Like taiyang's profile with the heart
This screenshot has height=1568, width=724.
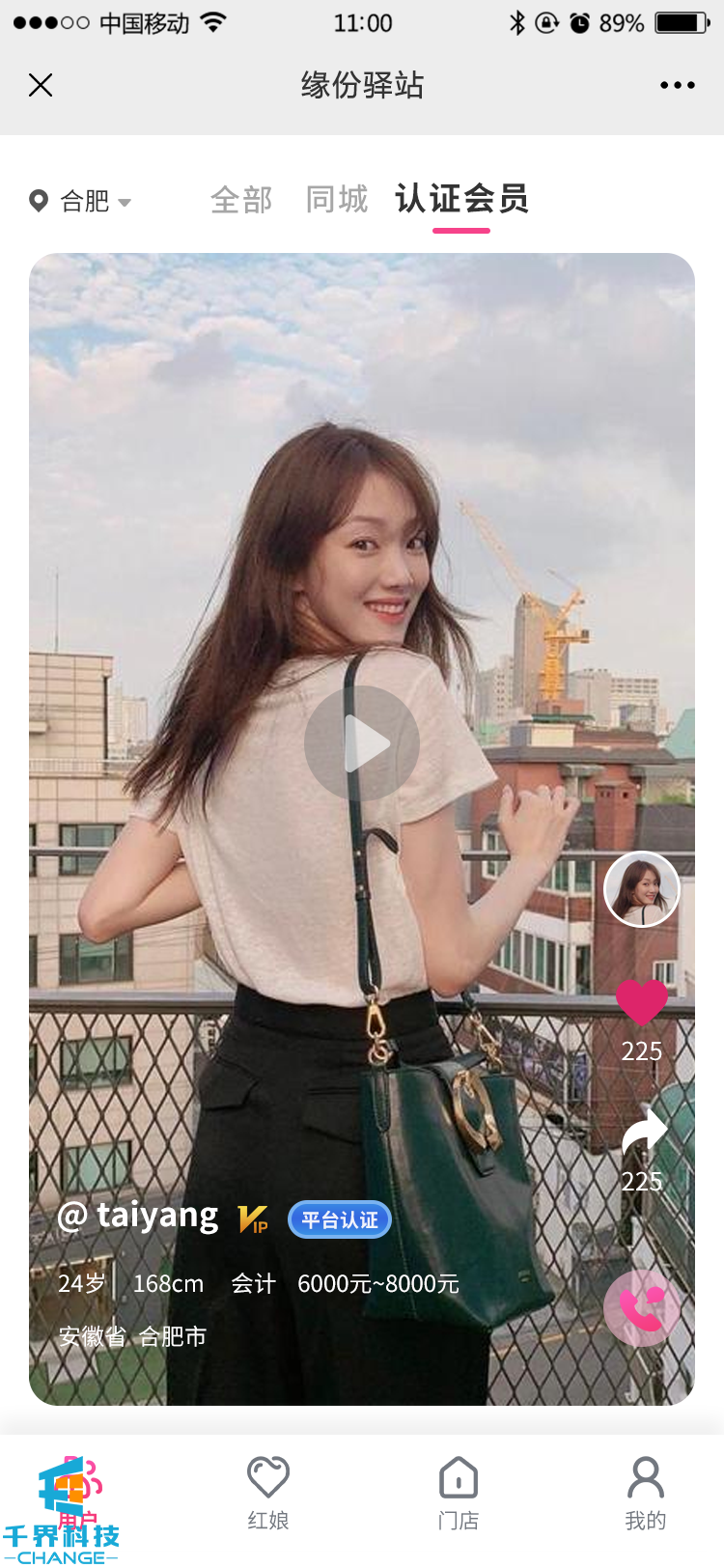pyautogui.click(x=642, y=1002)
